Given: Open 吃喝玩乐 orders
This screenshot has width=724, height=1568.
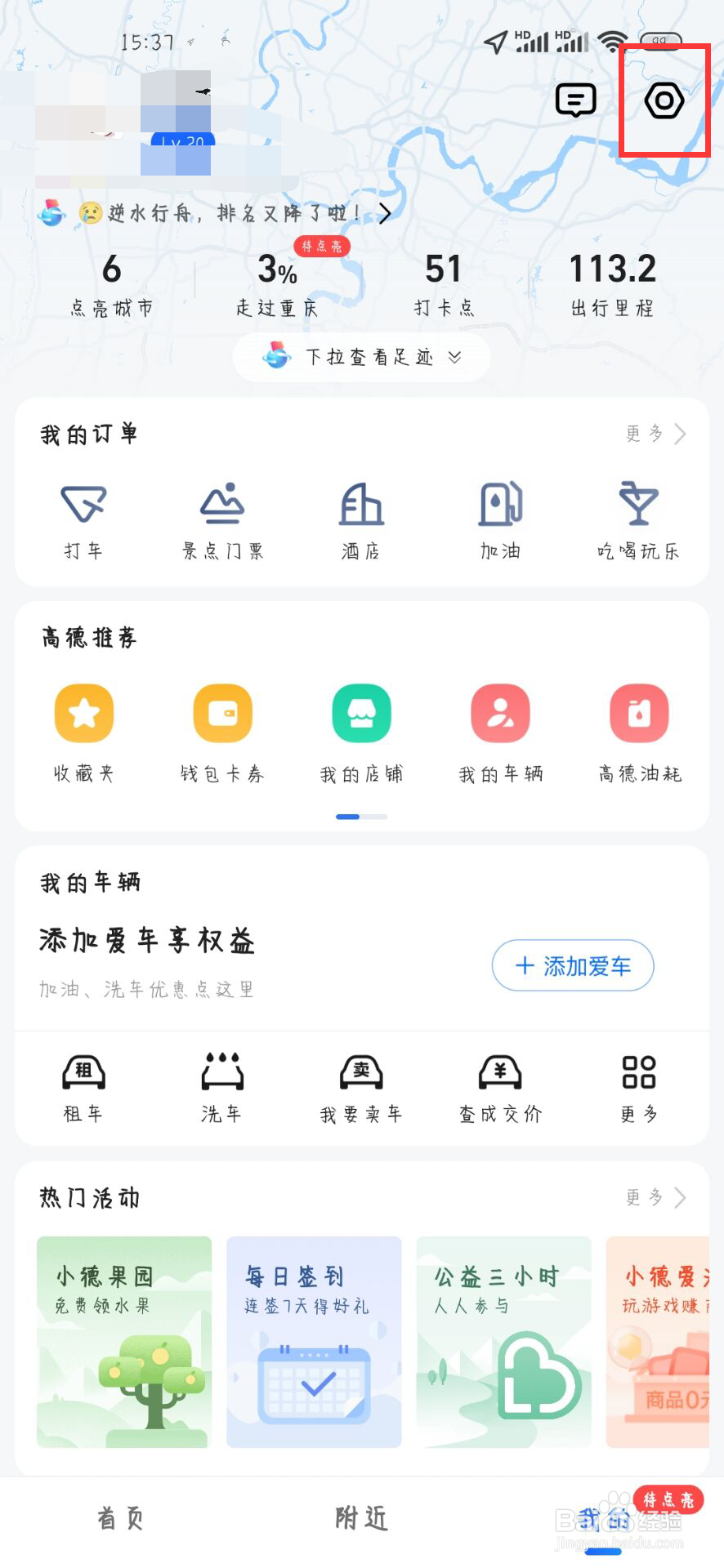Looking at the screenshot, I should point(639,520).
